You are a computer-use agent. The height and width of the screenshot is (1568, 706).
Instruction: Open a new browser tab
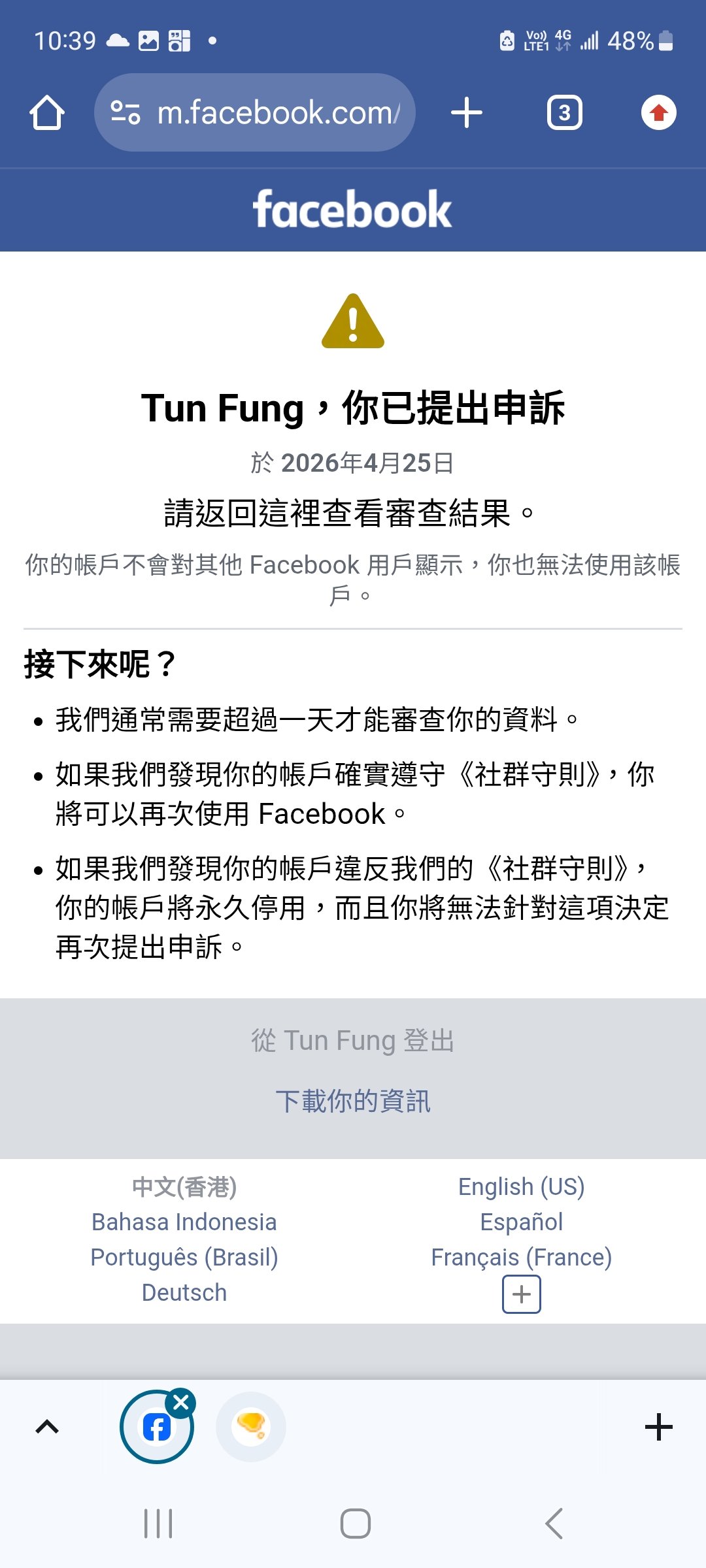(x=467, y=113)
